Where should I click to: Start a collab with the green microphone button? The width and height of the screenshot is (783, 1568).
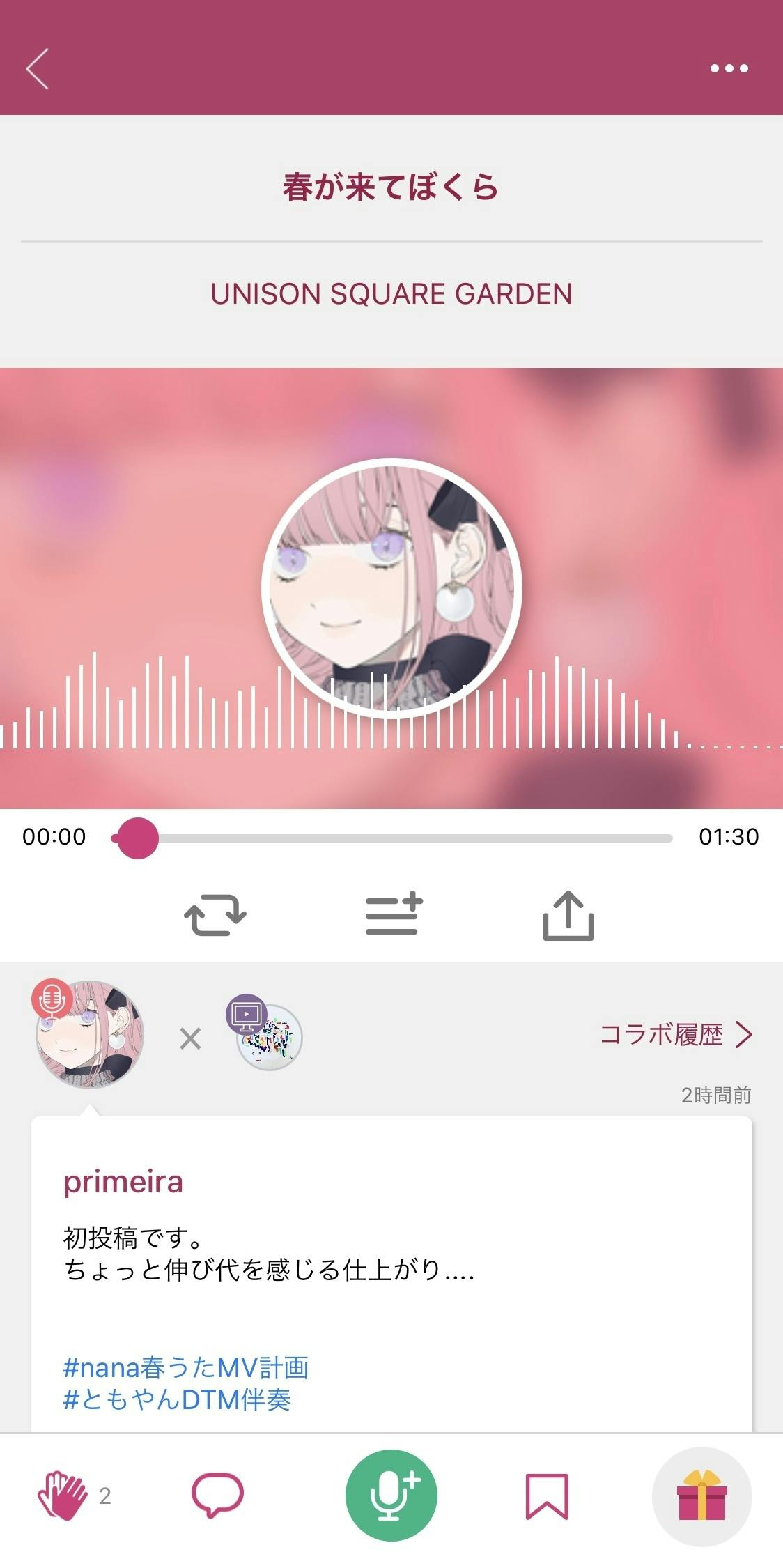[x=391, y=1495]
